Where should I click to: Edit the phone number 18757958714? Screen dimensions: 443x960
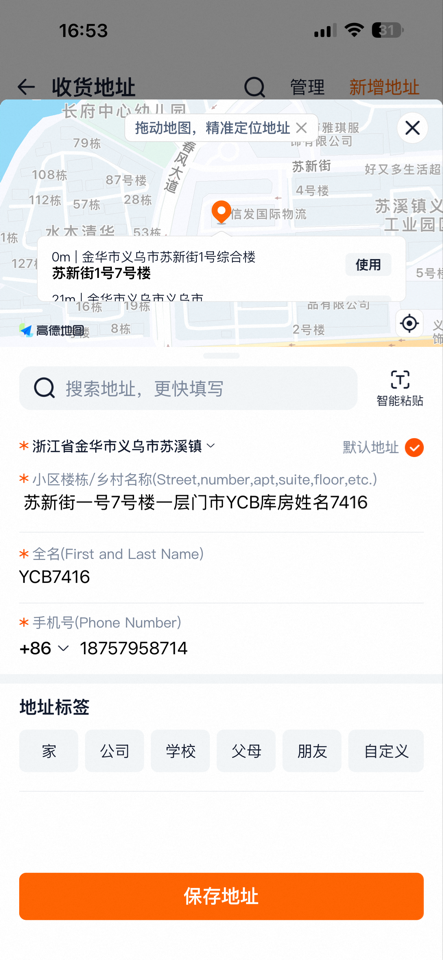[x=133, y=648]
